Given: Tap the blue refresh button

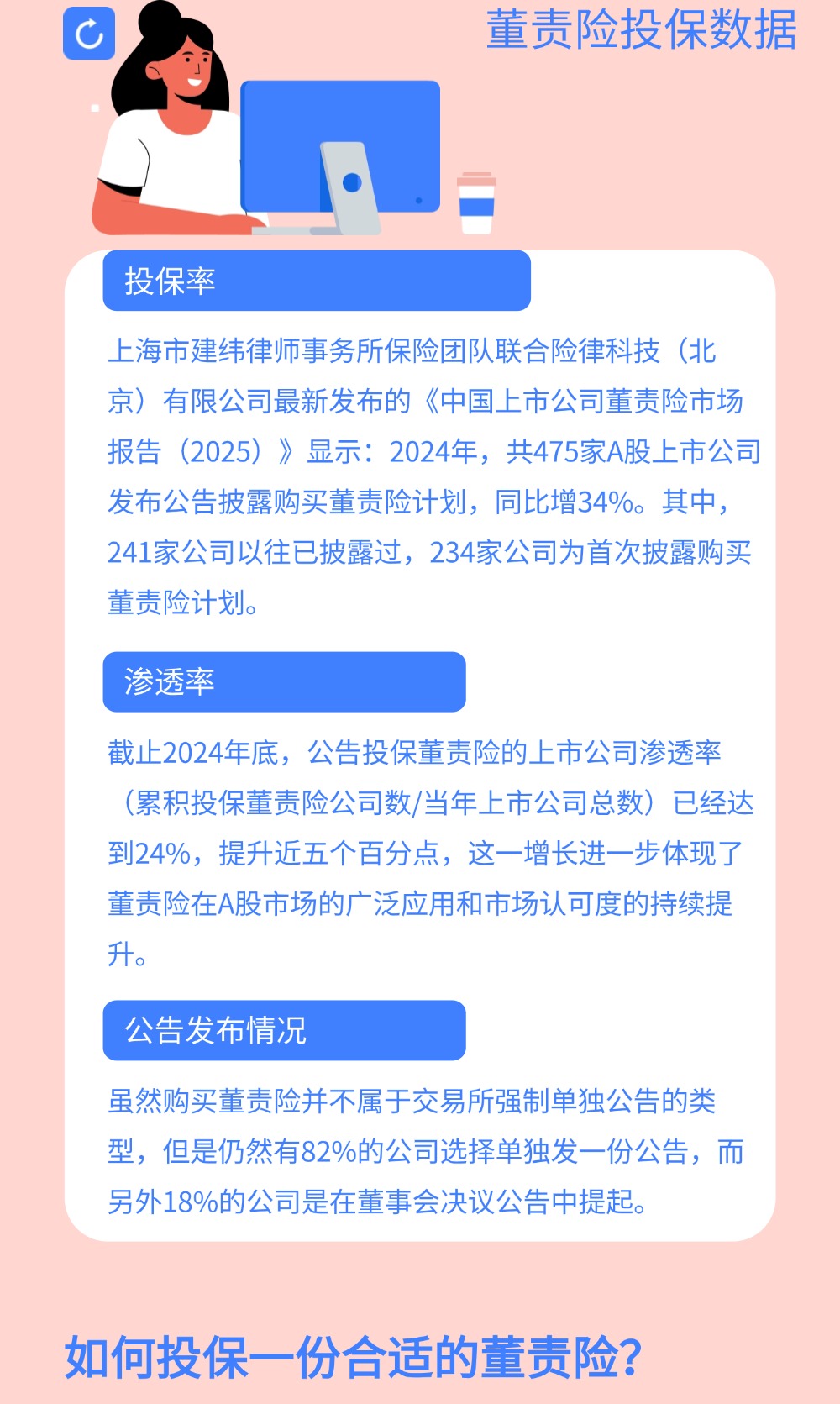Looking at the screenshot, I should pos(89,34).
